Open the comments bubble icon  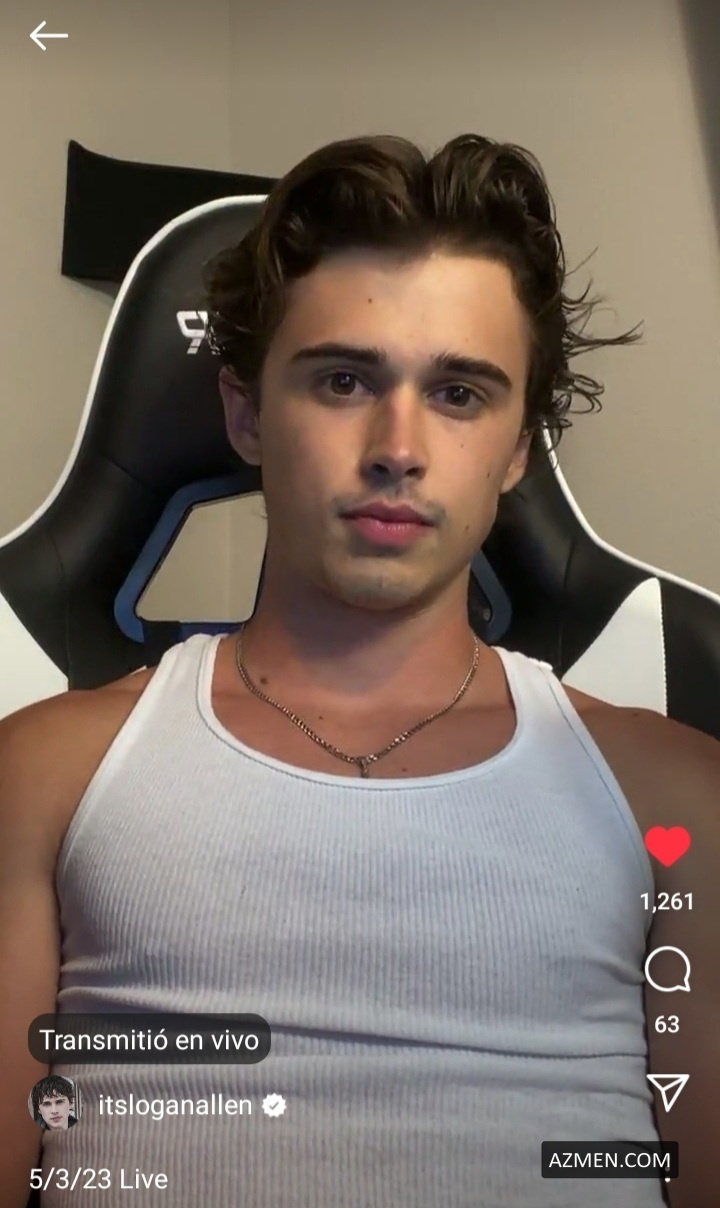pyautogui.click(x=667, y=970)
